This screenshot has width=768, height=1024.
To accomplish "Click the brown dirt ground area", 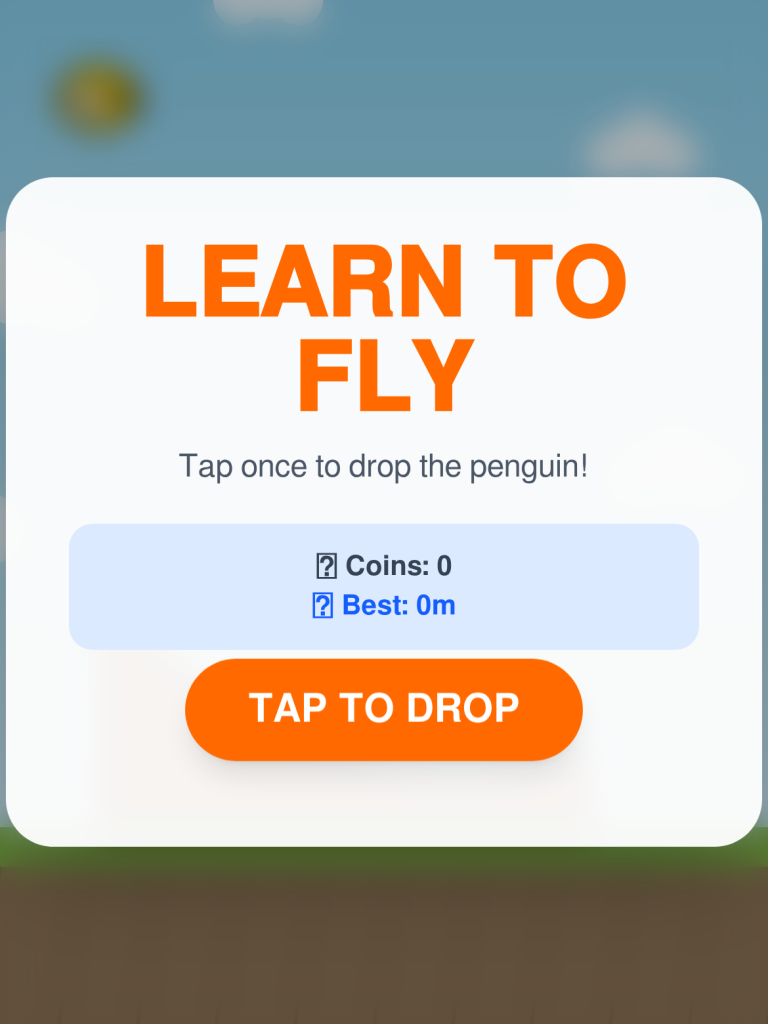I will coord(384,950).
